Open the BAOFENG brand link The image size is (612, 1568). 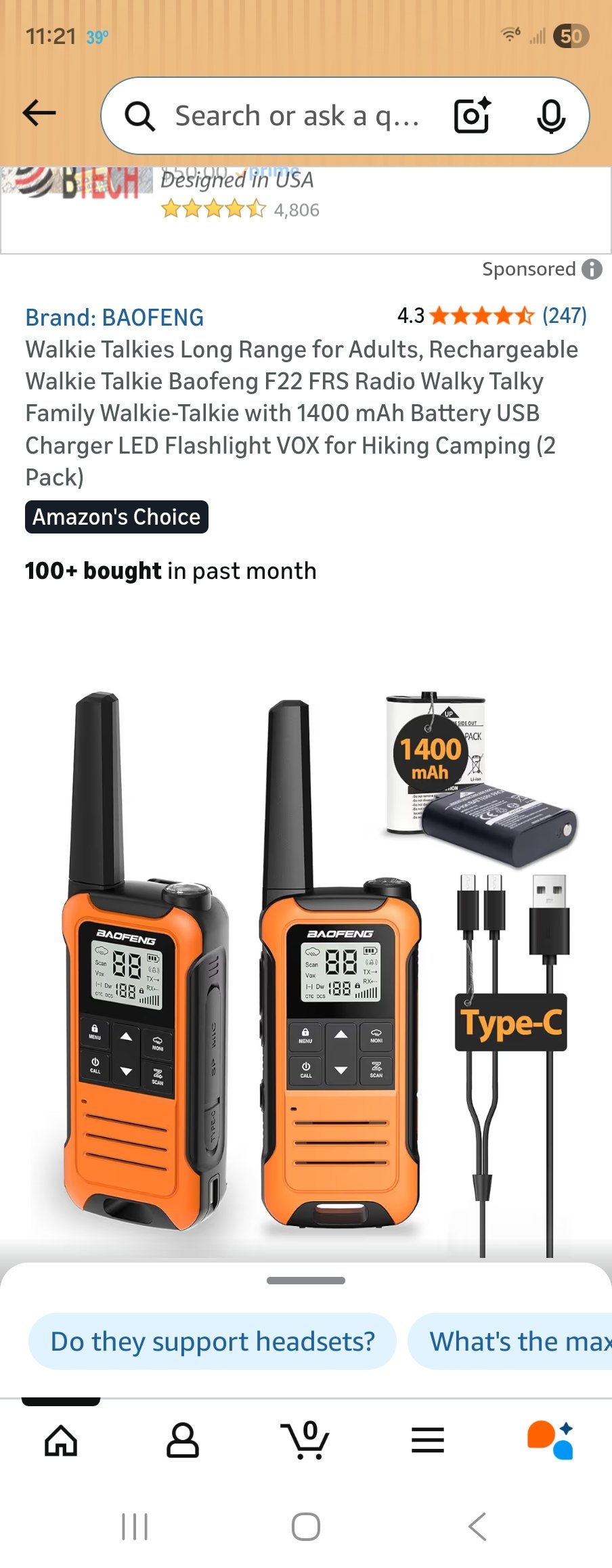114,318
